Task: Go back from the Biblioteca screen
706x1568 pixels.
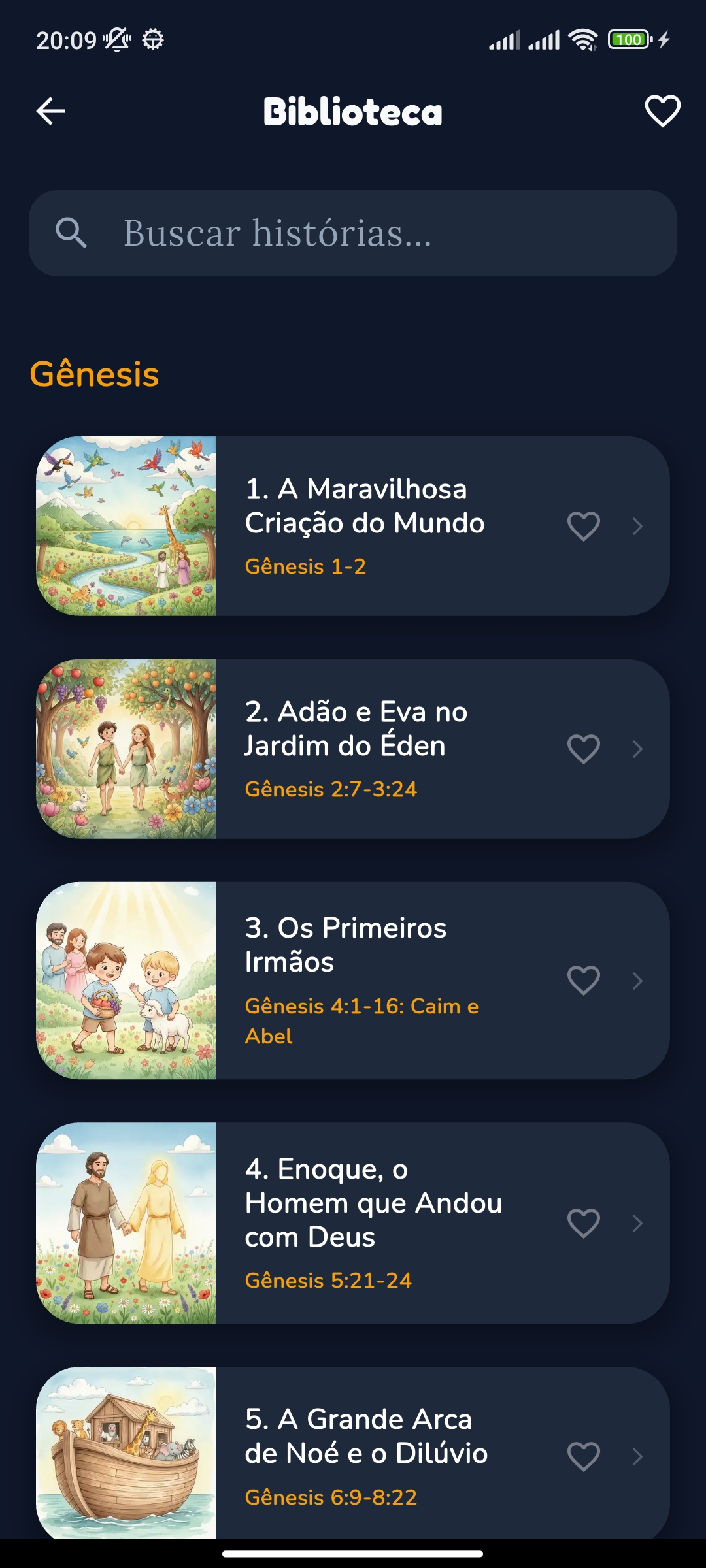Action: [x=50, y=111]
